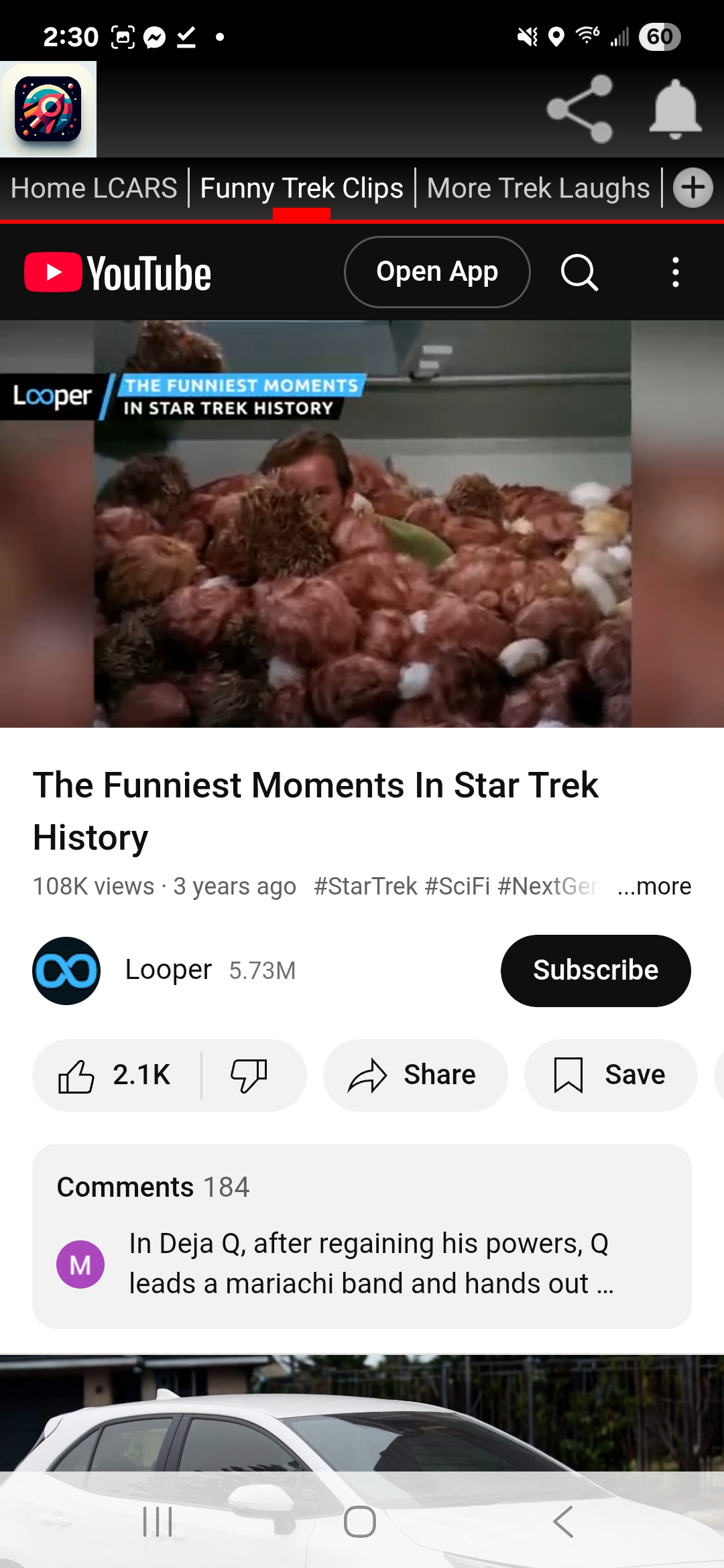The image size is (724, 1568).
Task: Save video to a playlist
Action: [610, 1075]
